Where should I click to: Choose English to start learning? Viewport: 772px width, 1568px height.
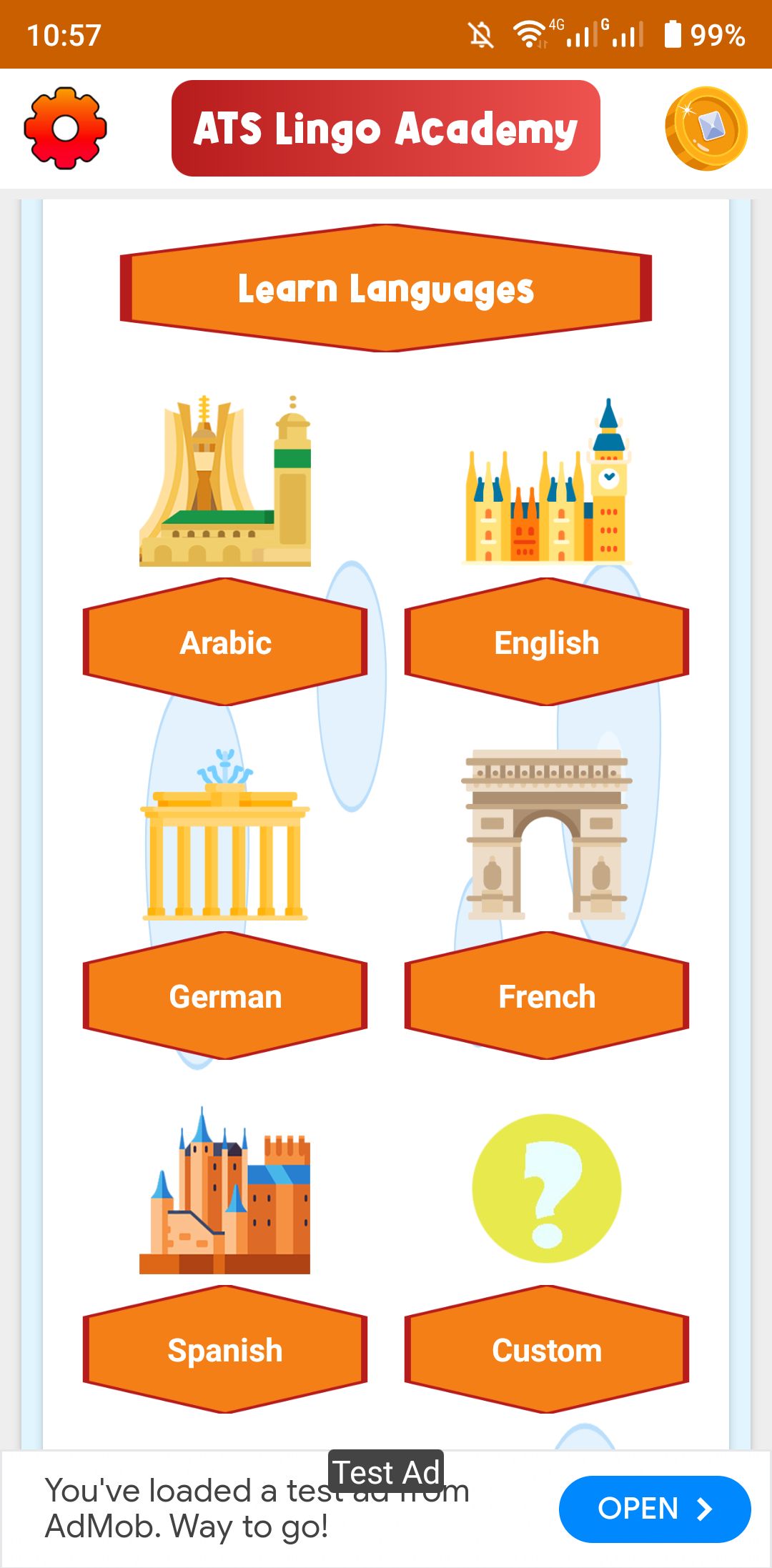point(547,642)
